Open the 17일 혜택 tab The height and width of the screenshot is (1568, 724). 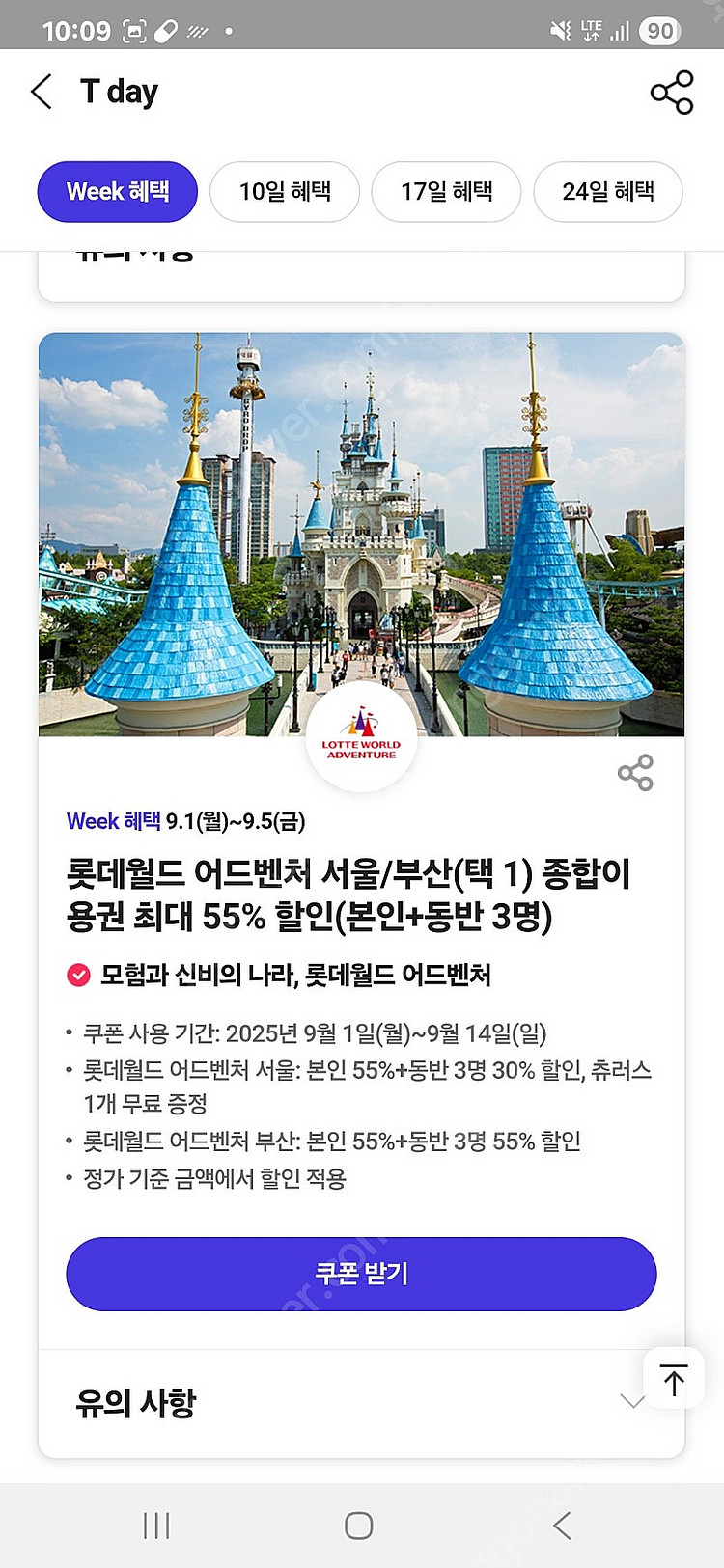click(x=446, y=192)
